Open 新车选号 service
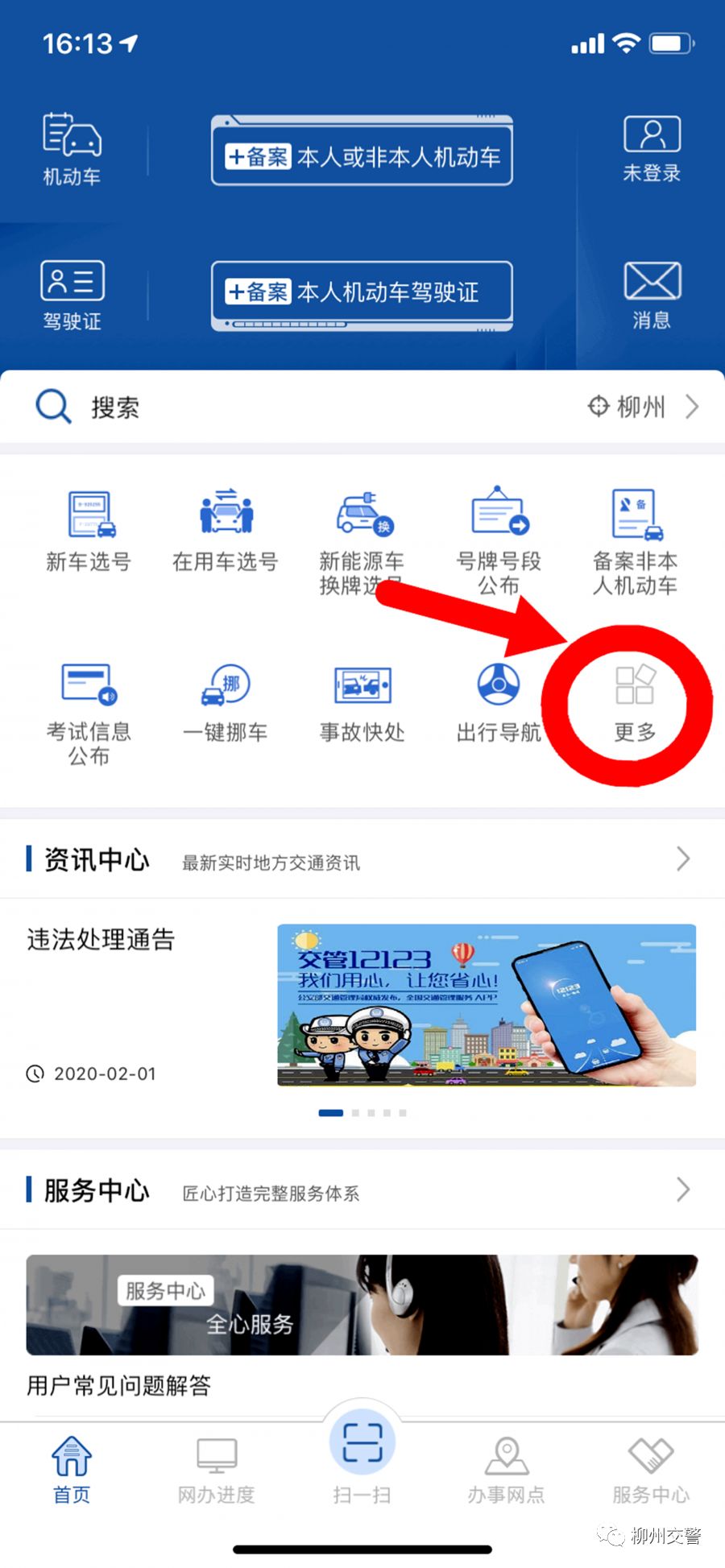This screenshot has height=1568, width=725. (x=89, y=532)
